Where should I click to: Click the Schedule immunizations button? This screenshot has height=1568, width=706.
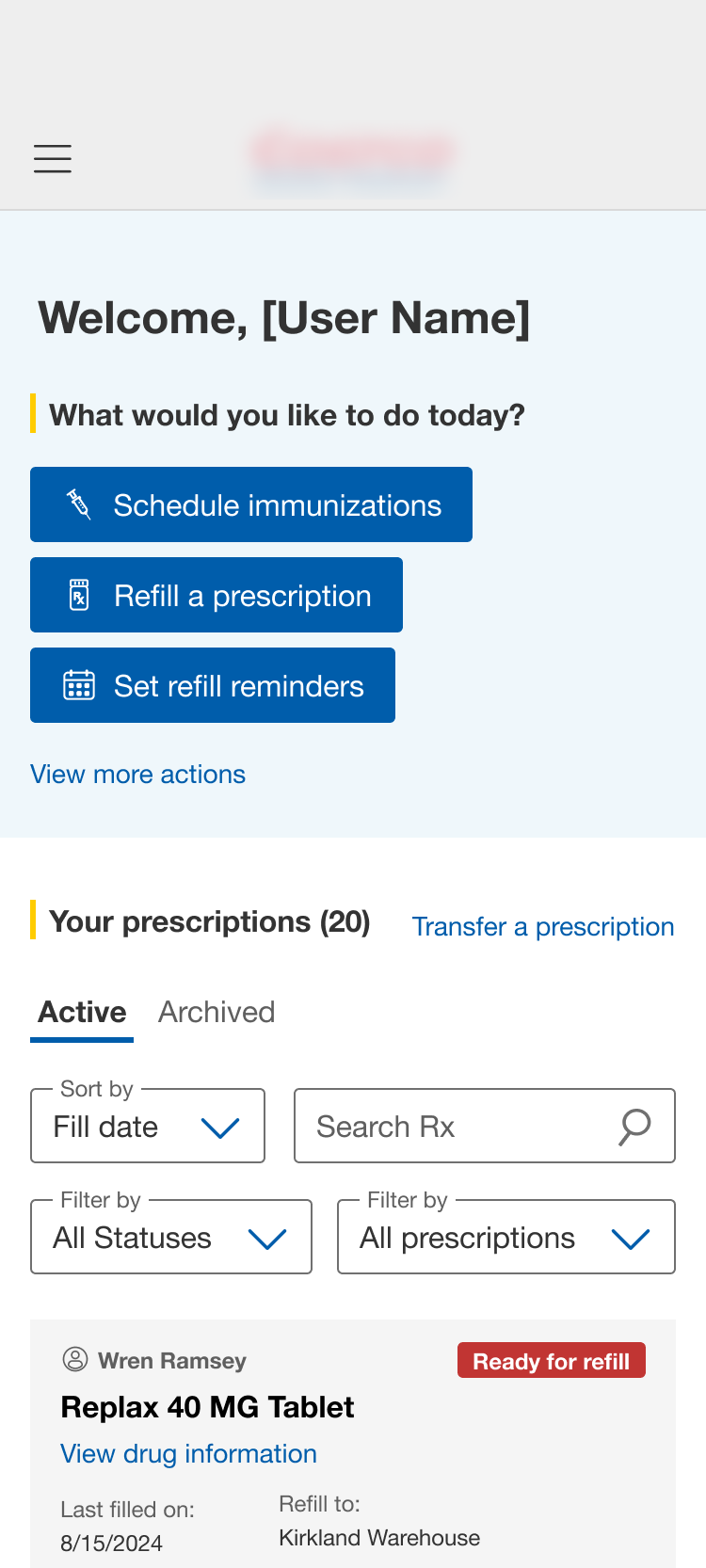point(250,504)
